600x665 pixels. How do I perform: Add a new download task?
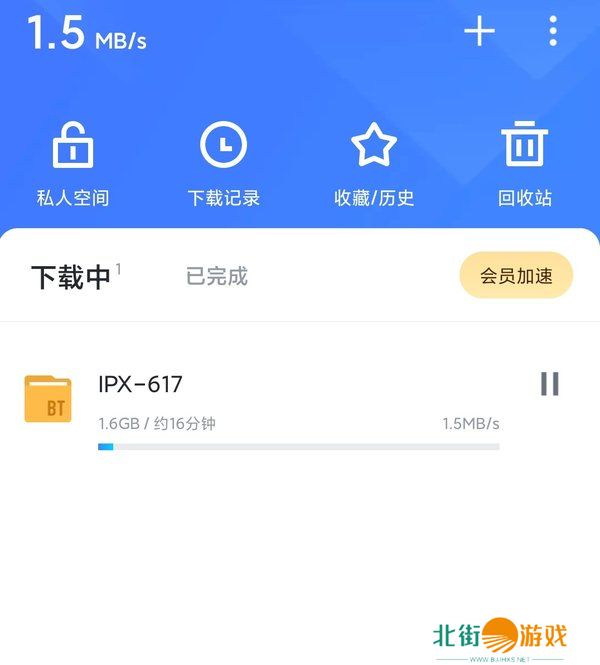point(479,32)
